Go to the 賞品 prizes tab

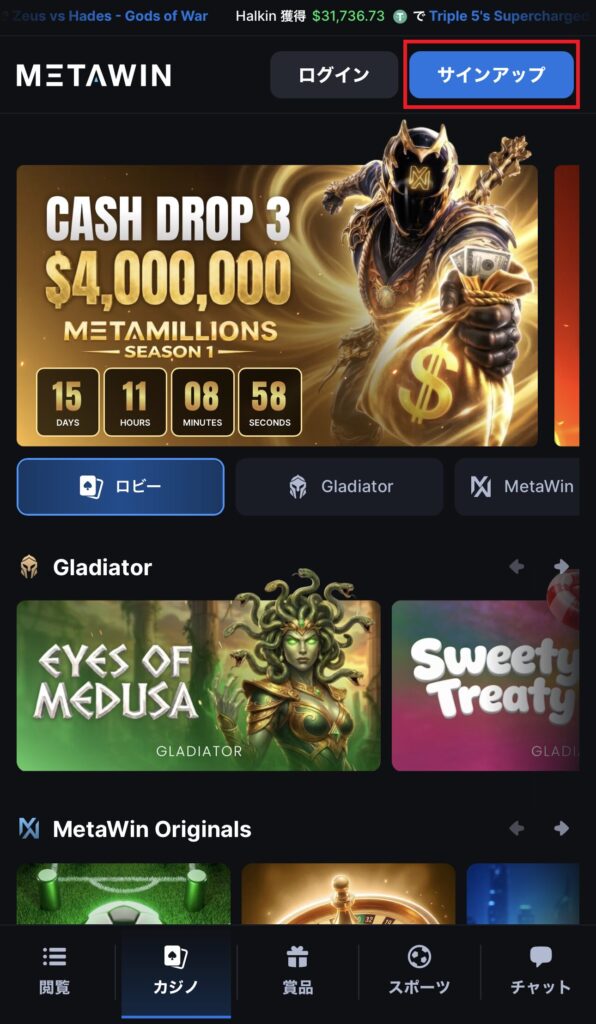coord(298,970)
